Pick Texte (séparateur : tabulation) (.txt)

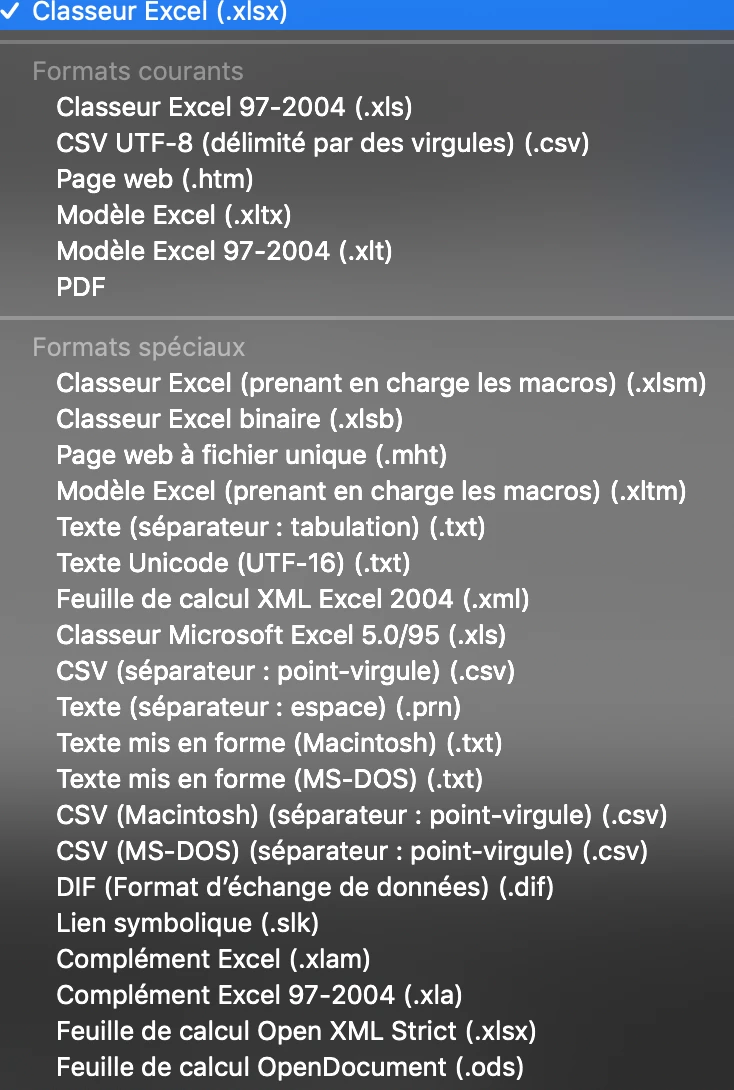270,527
